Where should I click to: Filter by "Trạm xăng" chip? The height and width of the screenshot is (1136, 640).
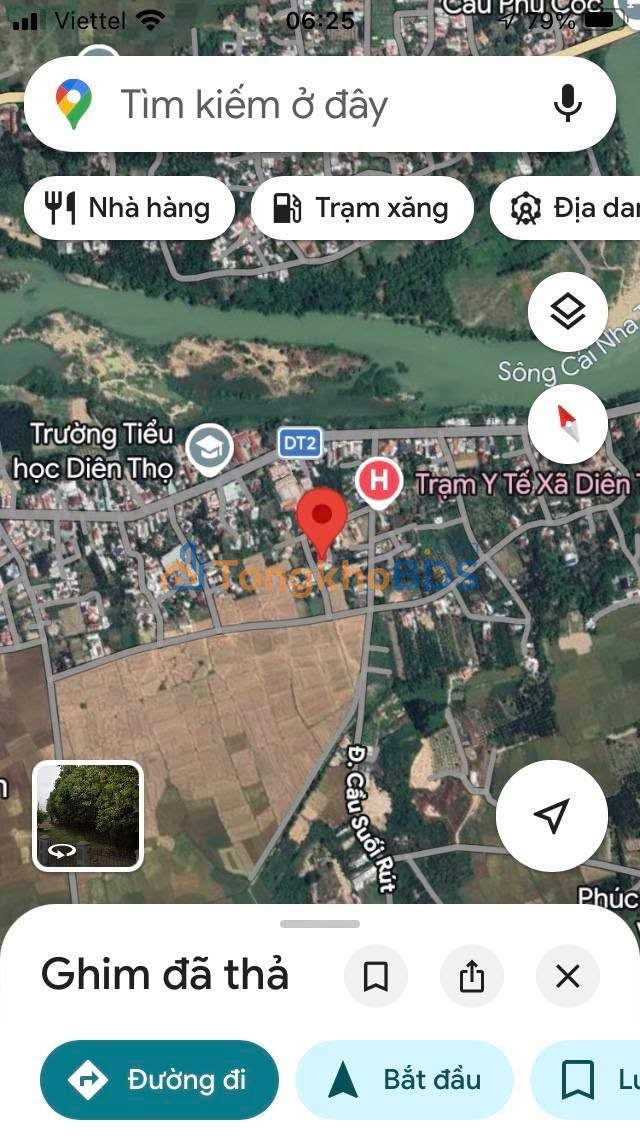[361, 208]
